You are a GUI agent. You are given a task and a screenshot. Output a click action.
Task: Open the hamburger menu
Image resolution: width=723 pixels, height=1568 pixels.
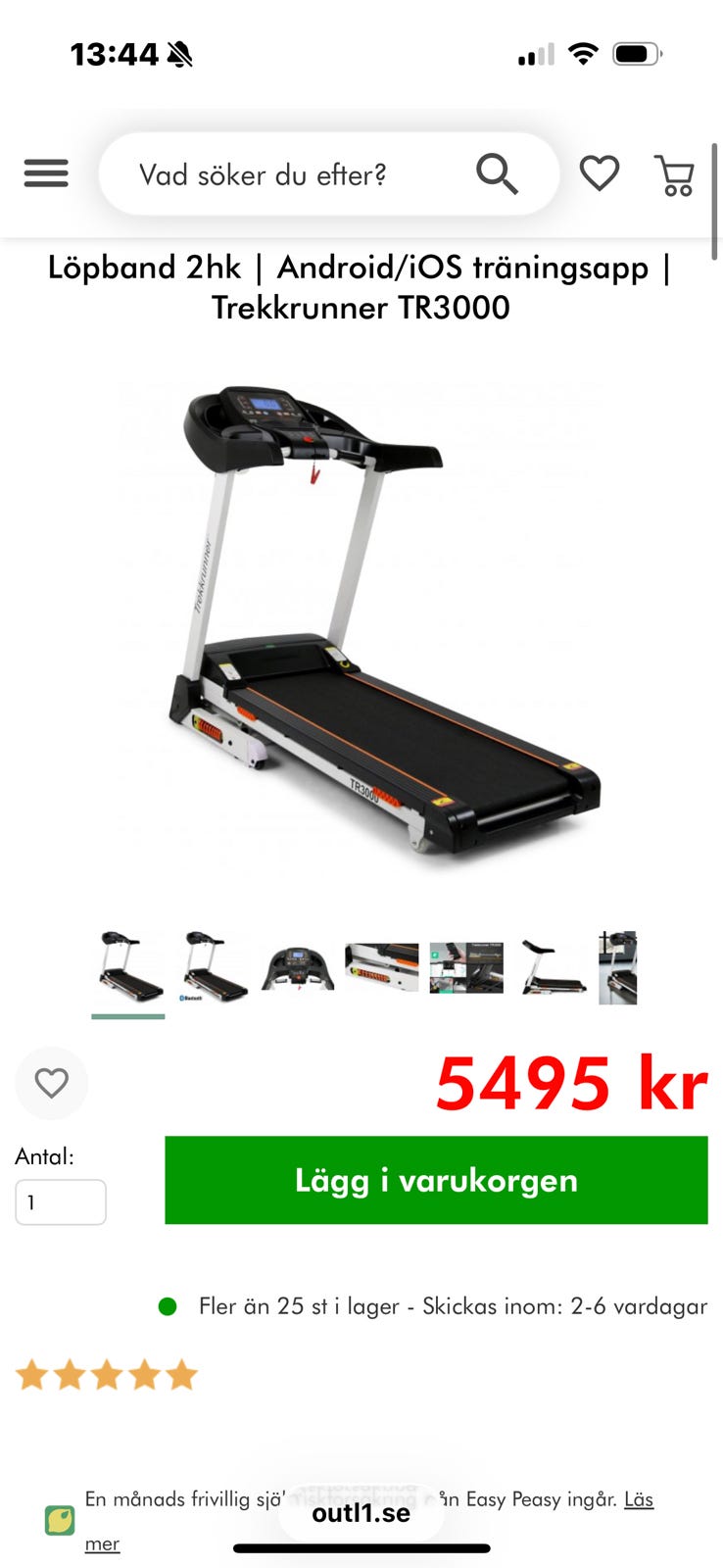[46, 173]
